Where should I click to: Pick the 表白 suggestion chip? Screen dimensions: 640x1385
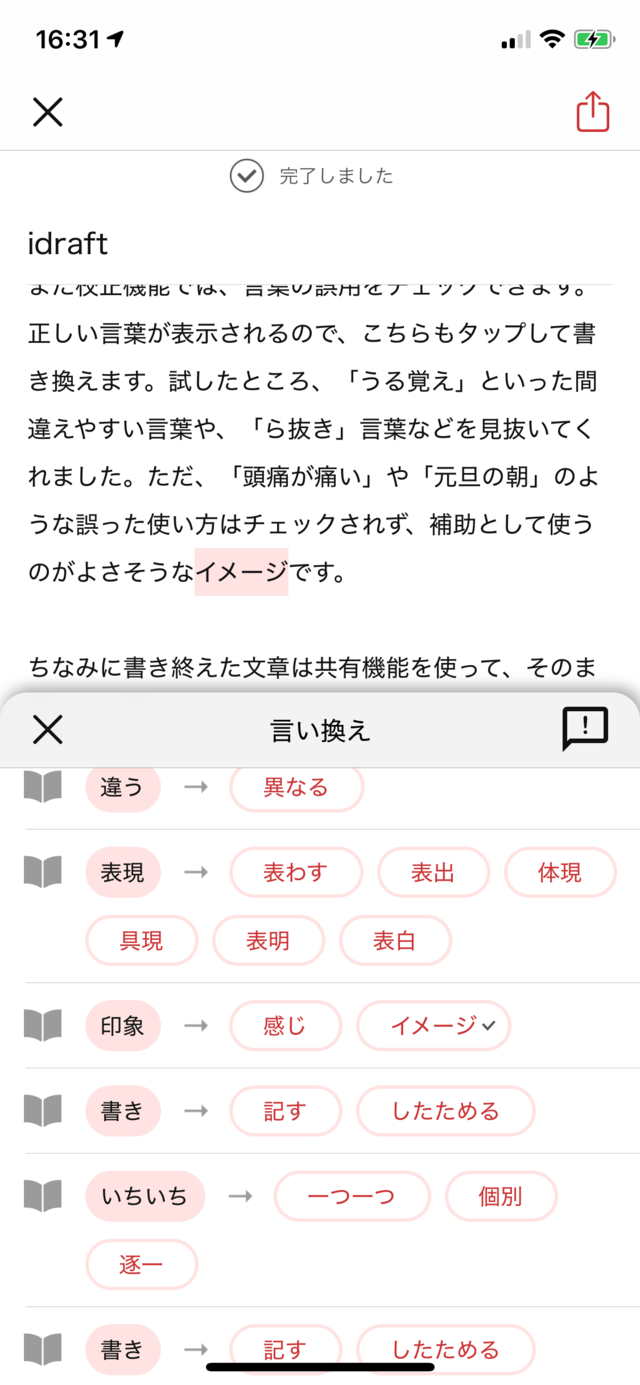[x=395, y=941]
